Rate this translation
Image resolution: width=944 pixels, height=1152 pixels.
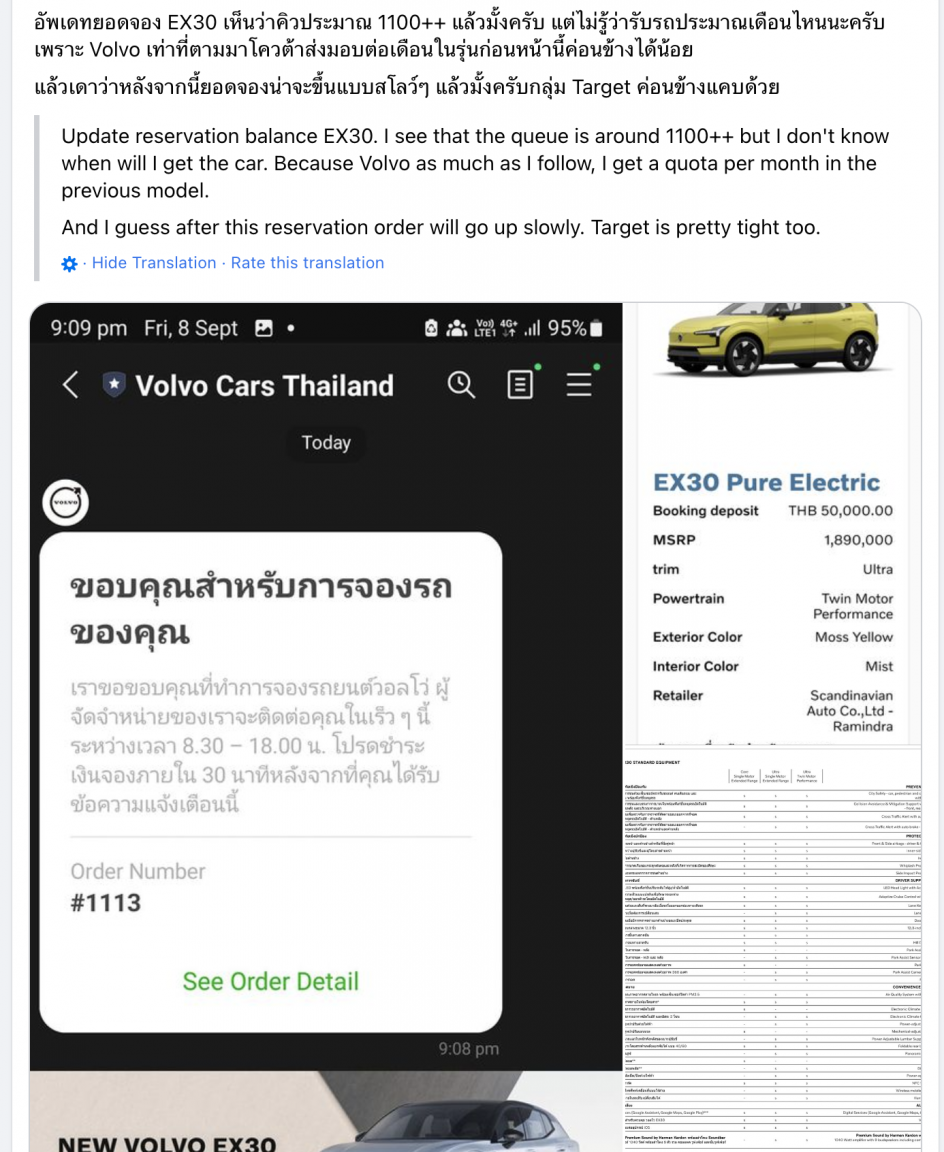coord(307,263)
